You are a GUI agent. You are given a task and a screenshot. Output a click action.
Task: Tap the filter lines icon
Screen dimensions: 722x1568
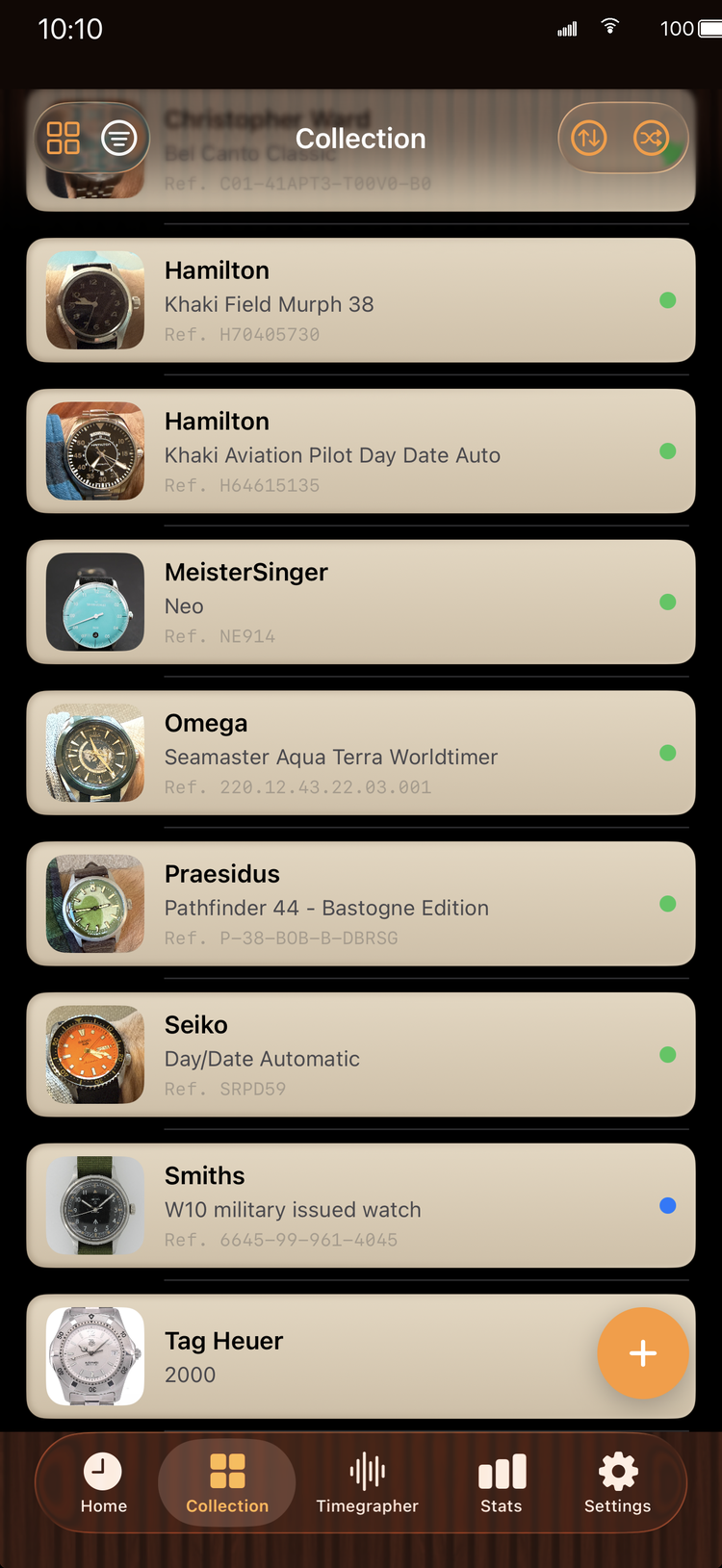[118, 139]
